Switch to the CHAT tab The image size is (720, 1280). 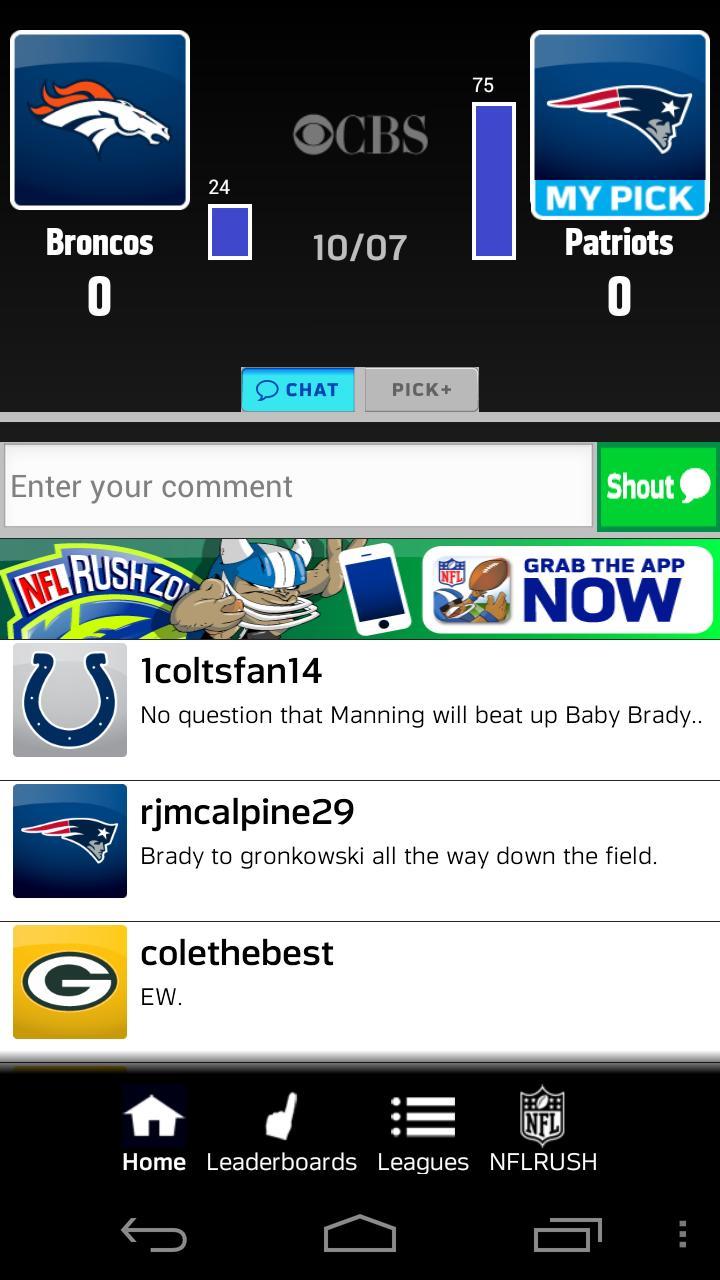298,390
